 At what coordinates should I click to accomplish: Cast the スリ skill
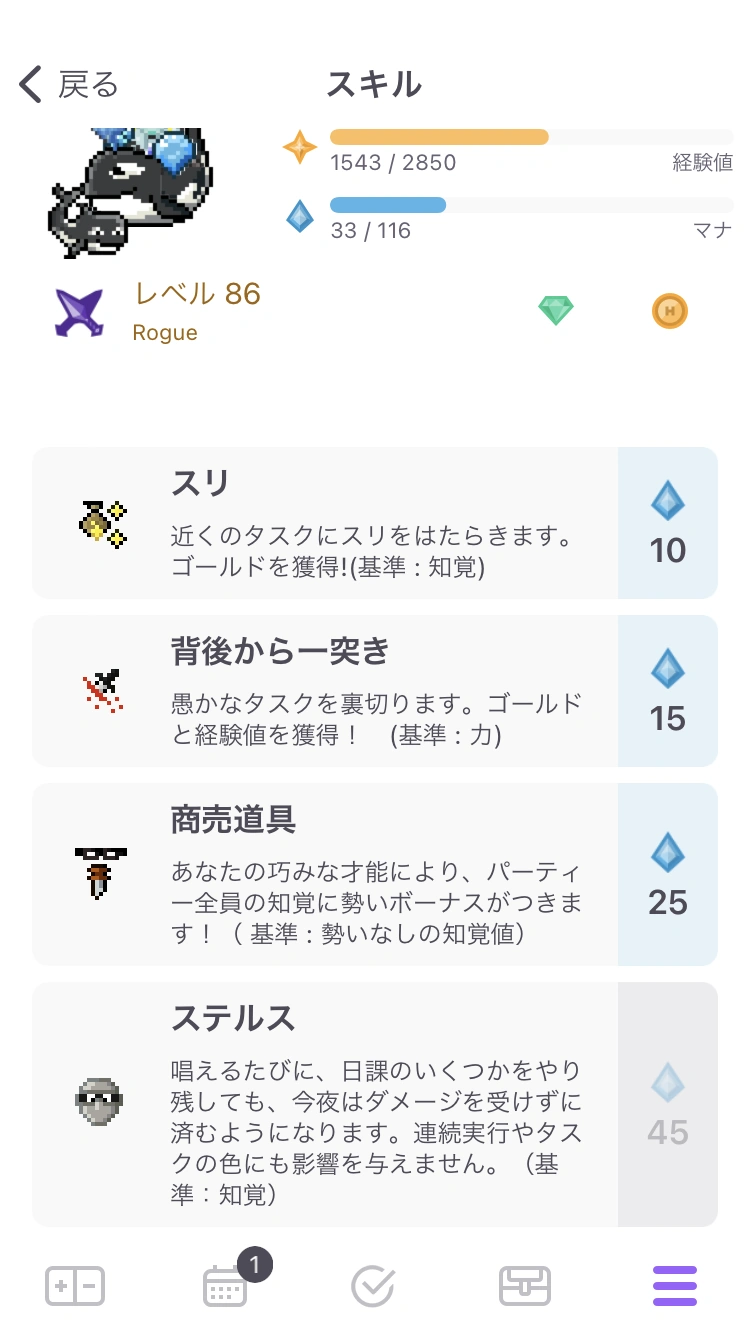tap(374, 523)
